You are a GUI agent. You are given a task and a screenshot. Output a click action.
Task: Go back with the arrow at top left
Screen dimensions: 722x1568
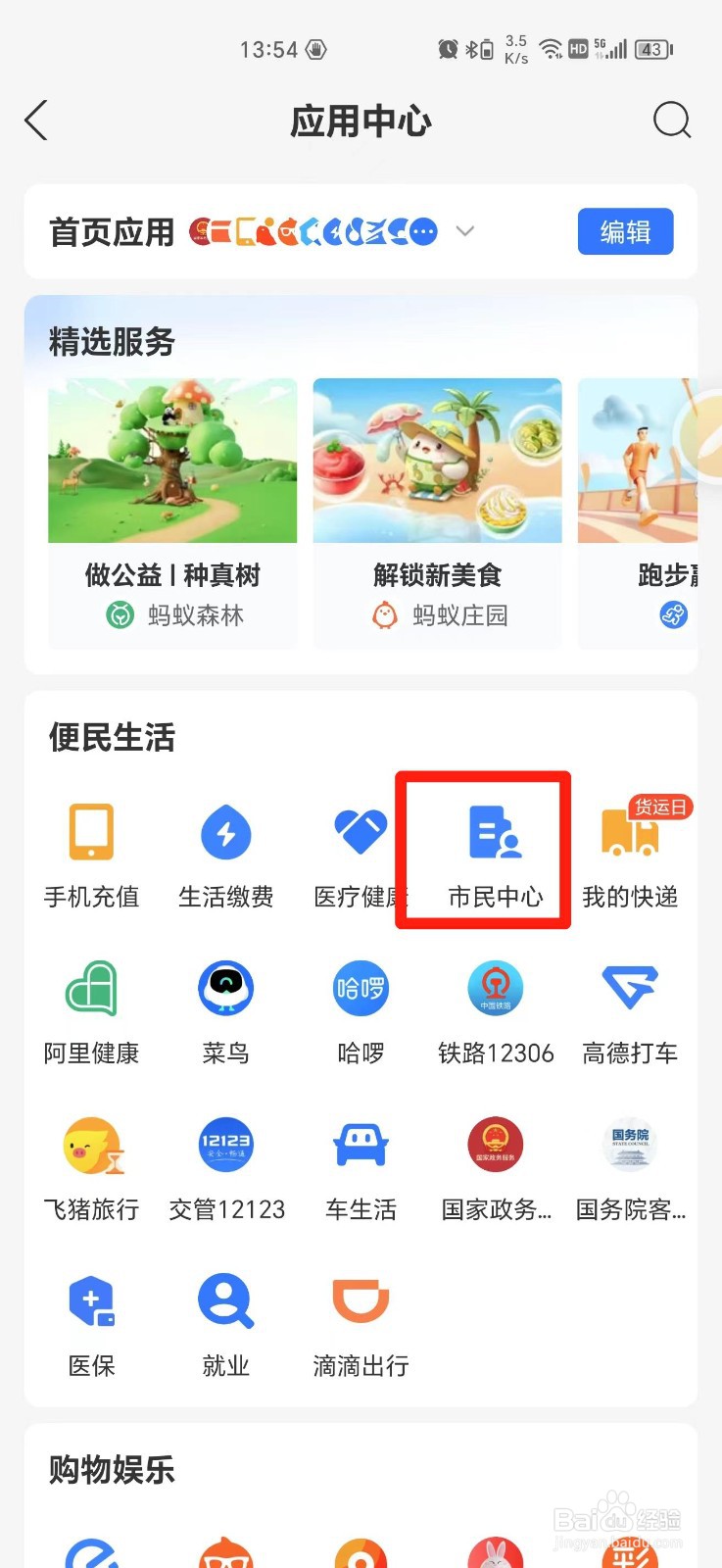pos(36,121)
